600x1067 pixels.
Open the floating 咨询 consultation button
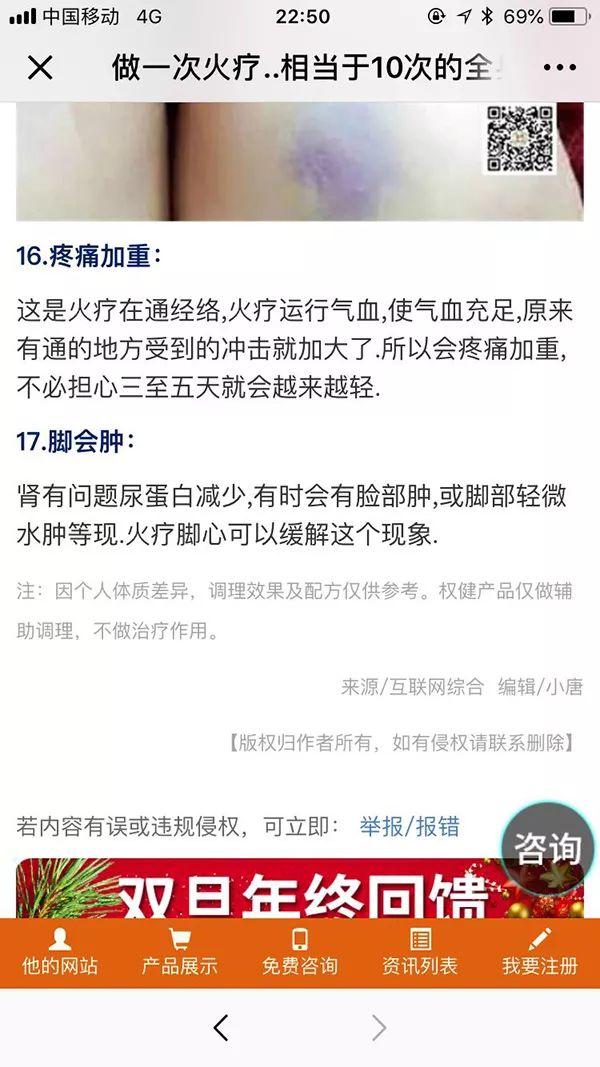pos(547,849)
